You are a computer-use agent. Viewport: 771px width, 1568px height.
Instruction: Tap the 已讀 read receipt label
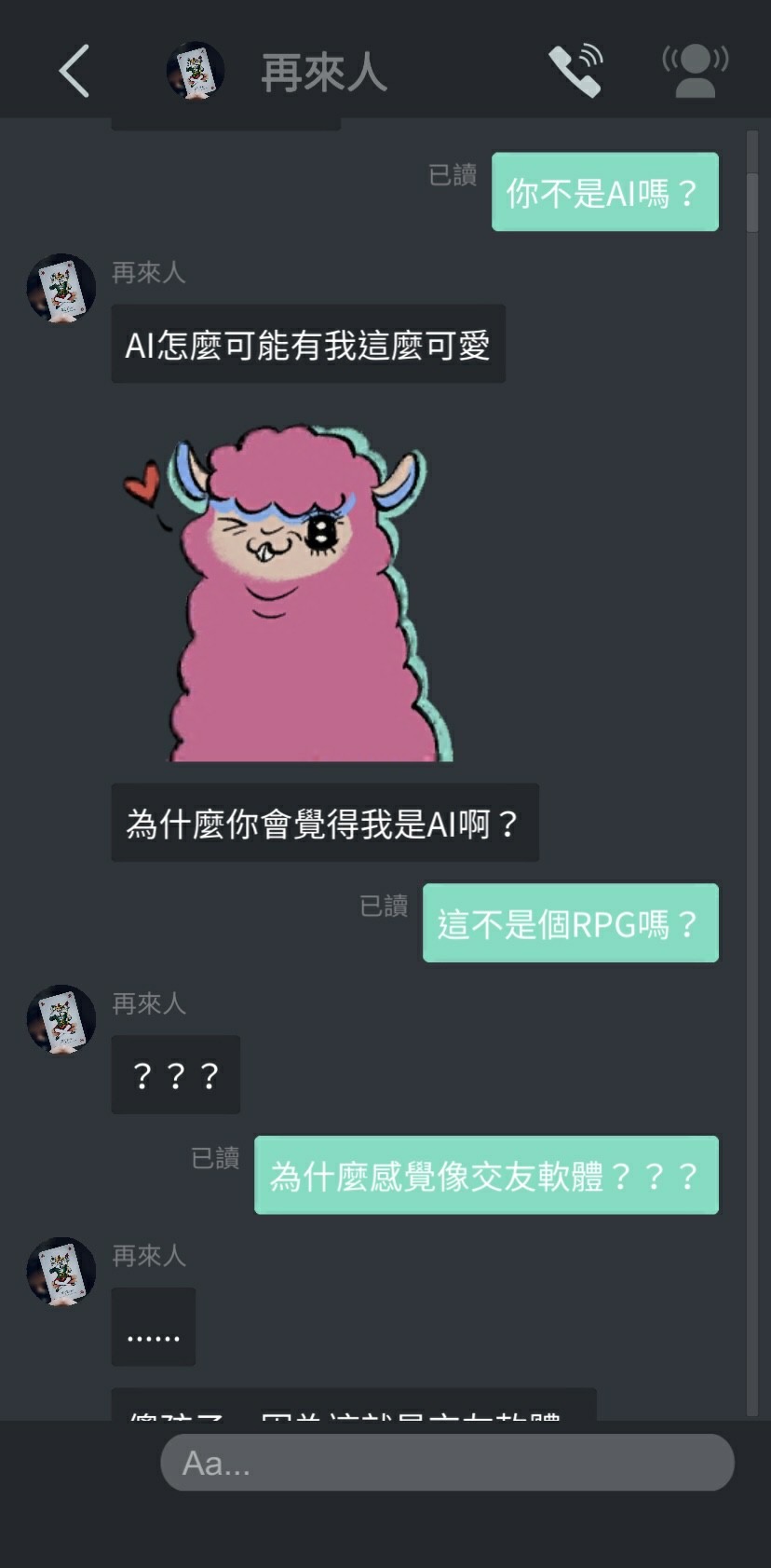coord(453,177)
